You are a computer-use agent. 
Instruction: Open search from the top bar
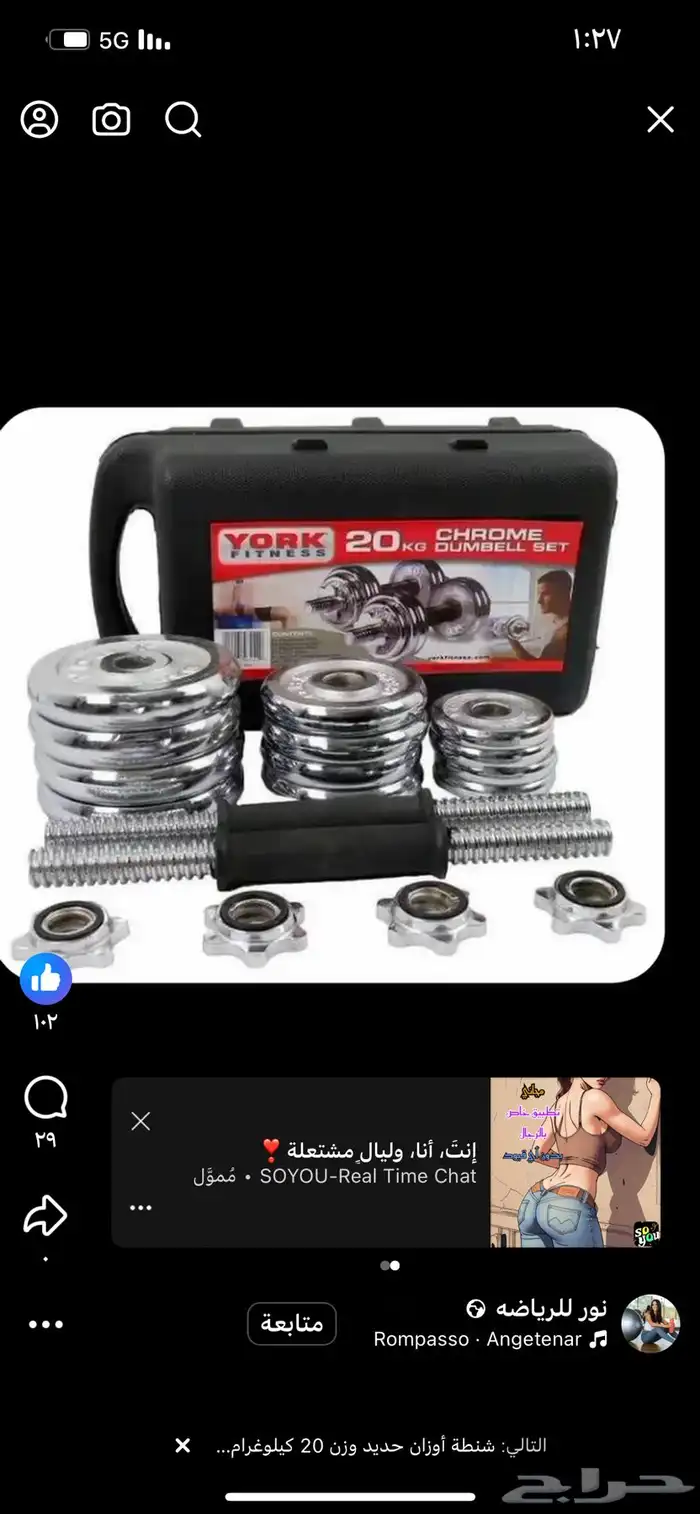183,121
